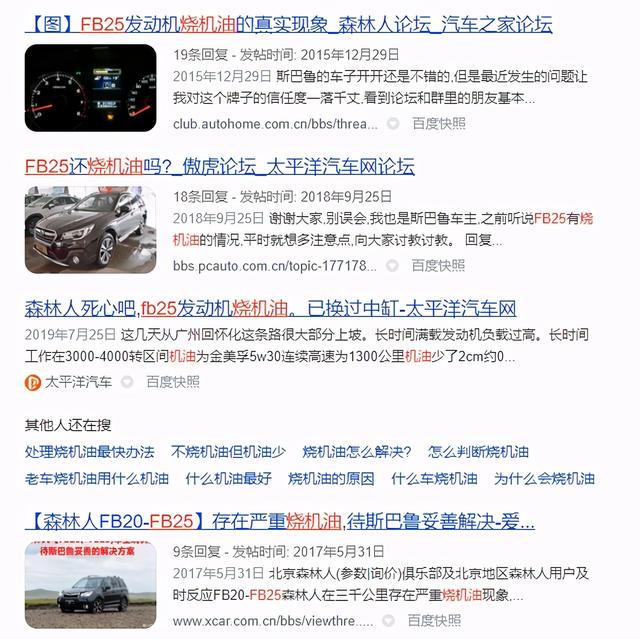Search related query 什么车烧机油
This screenshot has width=640, height=639.
(x=434, y=479)
